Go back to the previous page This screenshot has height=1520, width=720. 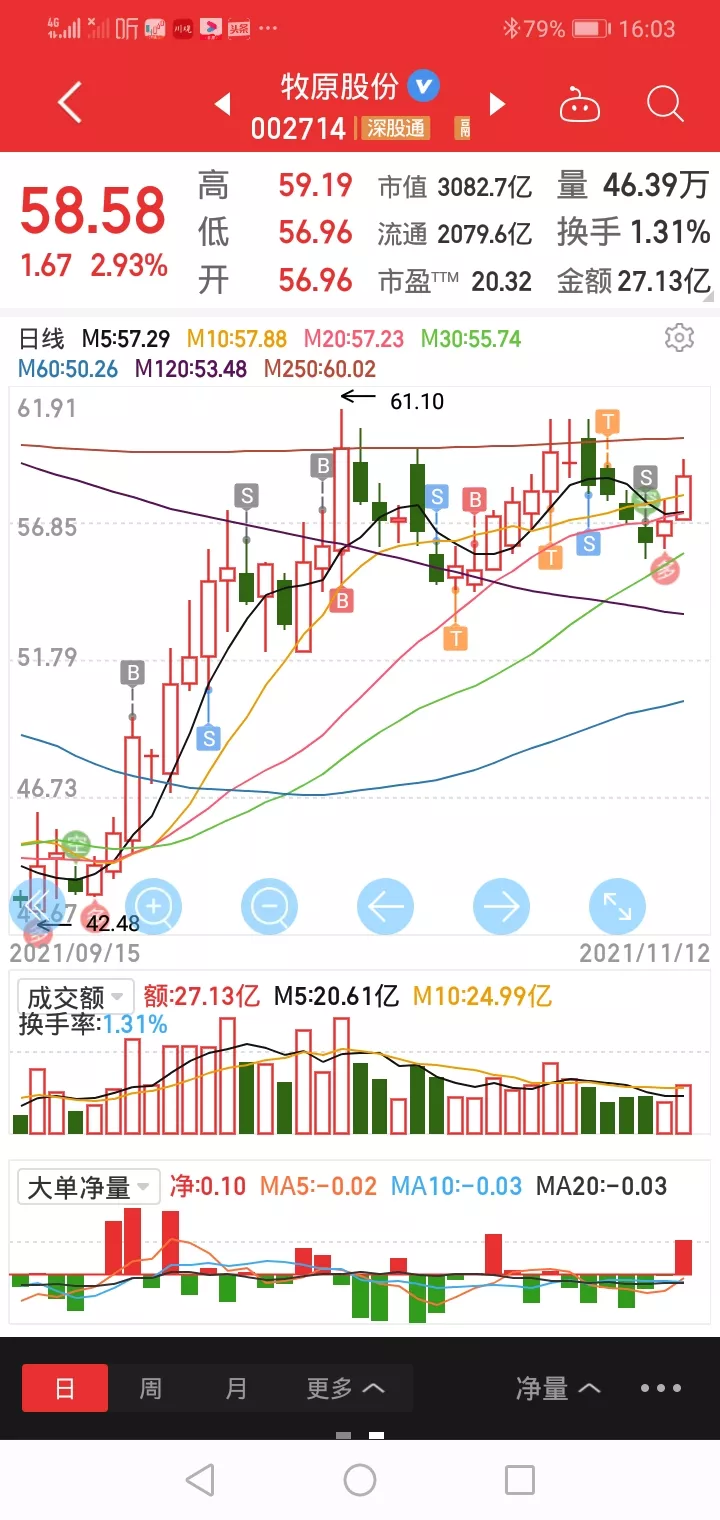click(69, 103)
